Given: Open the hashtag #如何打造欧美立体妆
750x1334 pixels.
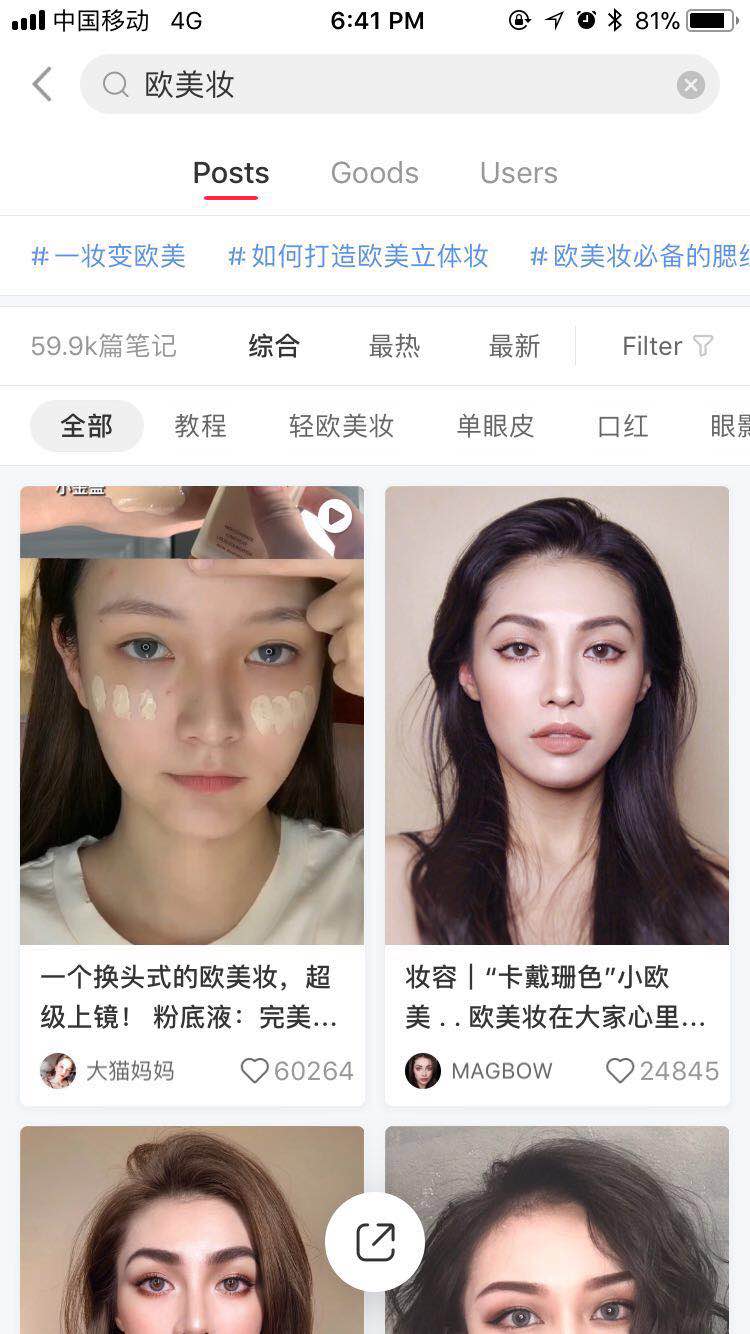Looking at the screenshot, I should pyautogui.click(x=358, y=256).
